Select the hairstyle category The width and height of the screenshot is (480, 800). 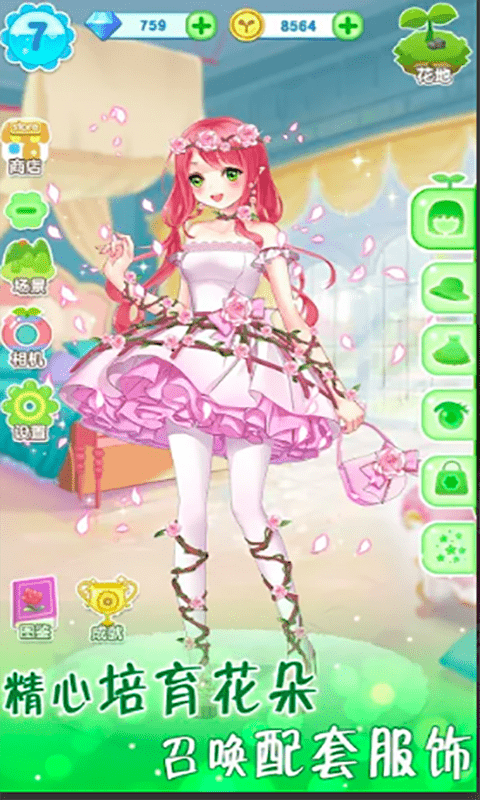(x=447, y=218)
